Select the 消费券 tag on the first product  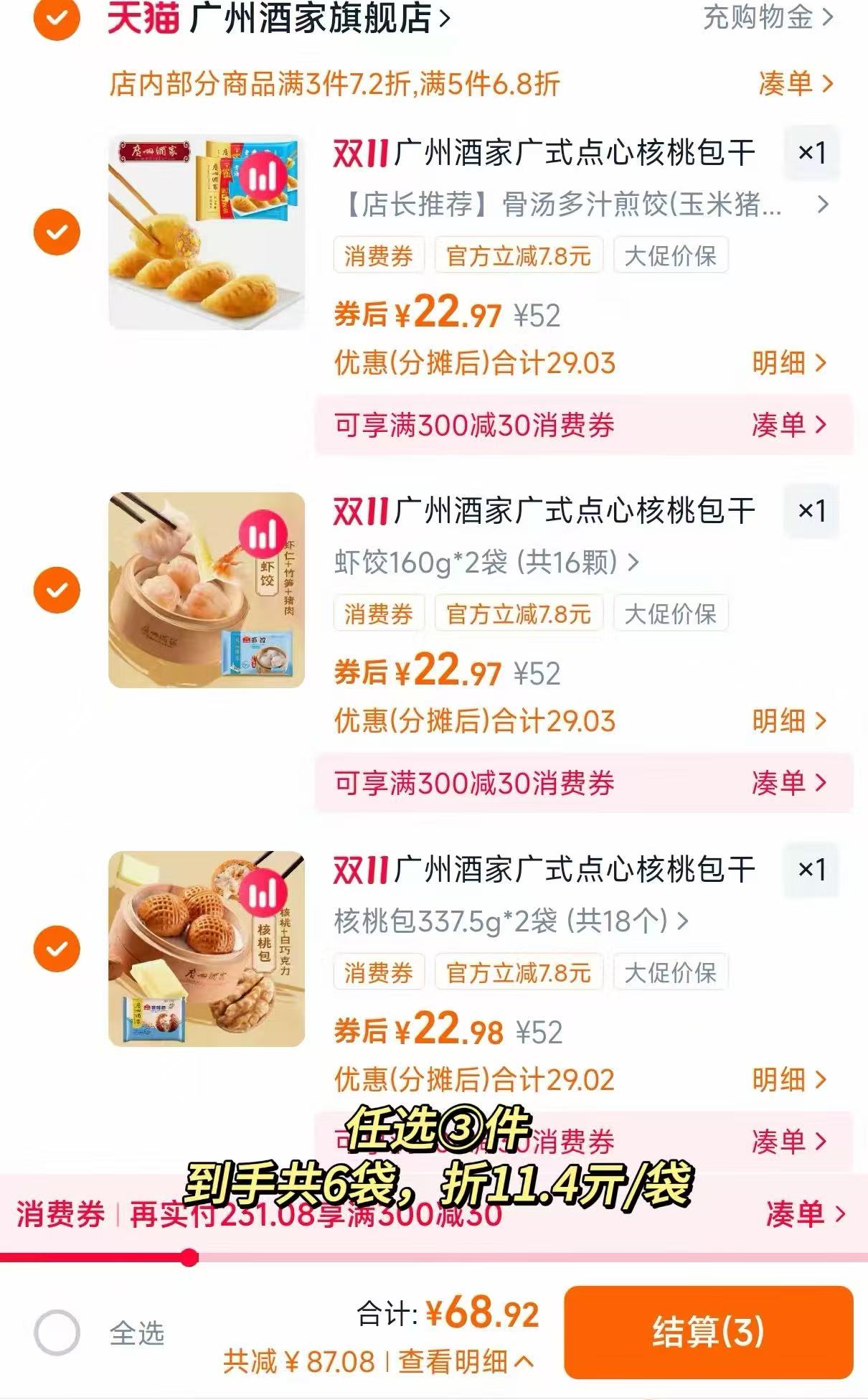click(379, 255)
